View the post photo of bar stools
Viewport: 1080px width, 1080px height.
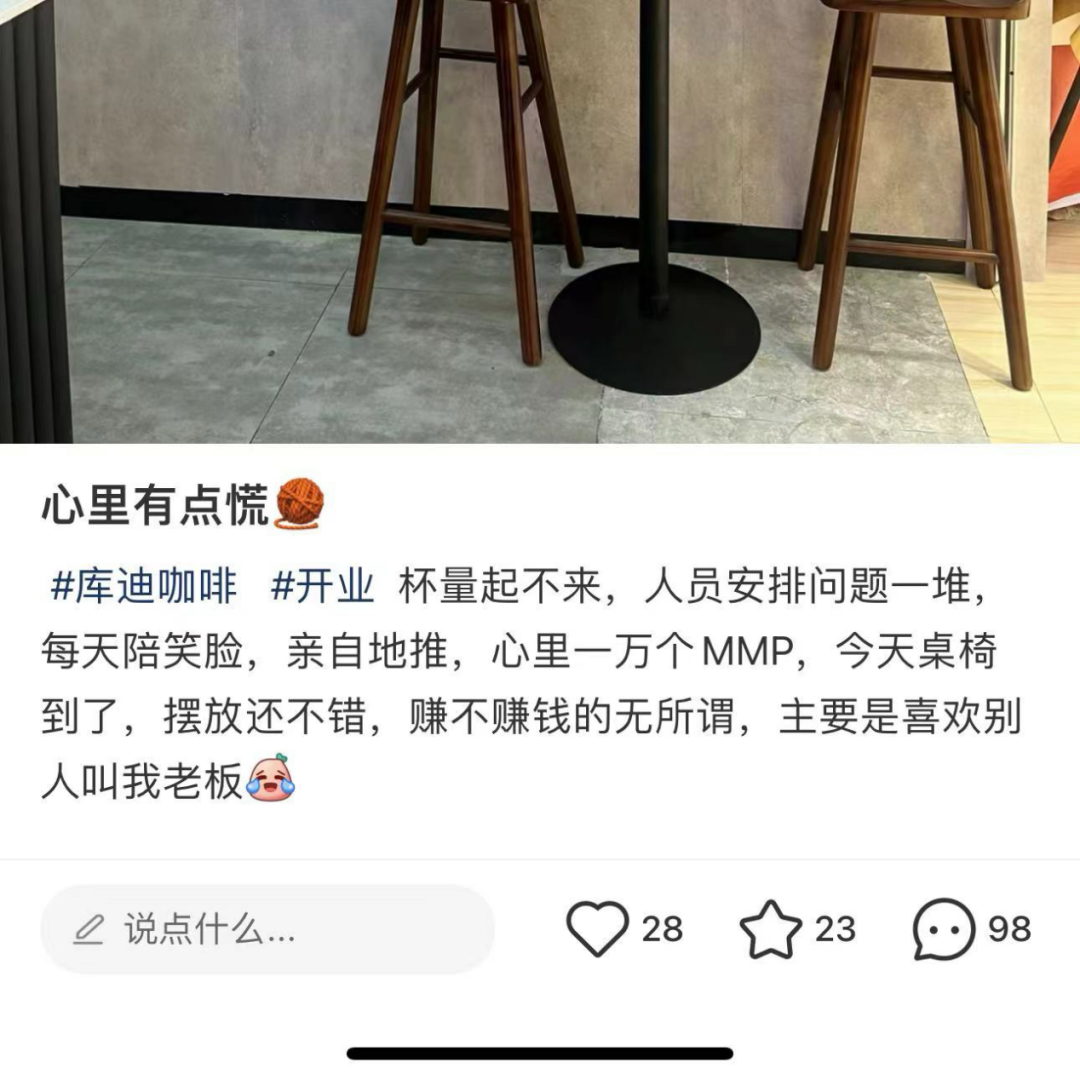click(540, 220)
